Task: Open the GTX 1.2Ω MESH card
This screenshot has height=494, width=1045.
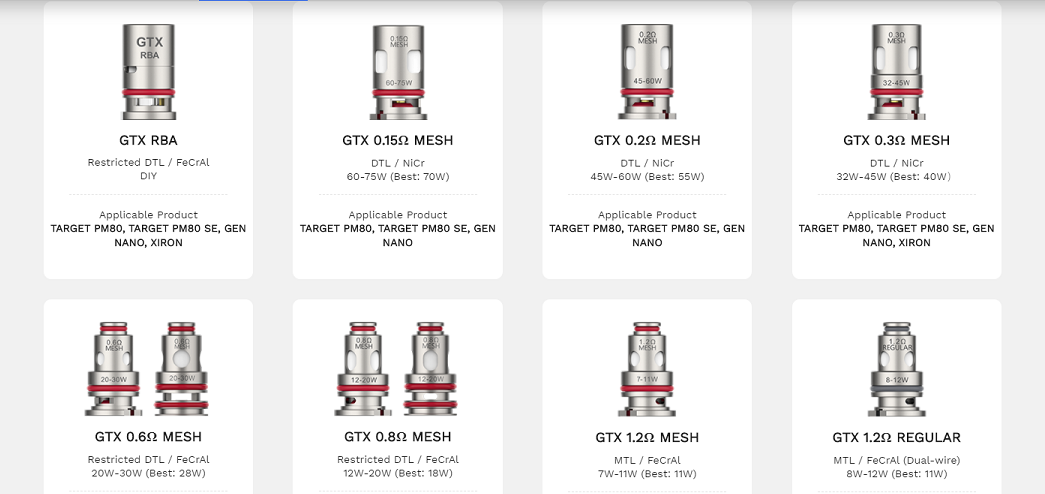Action: (x=647, y=437)
